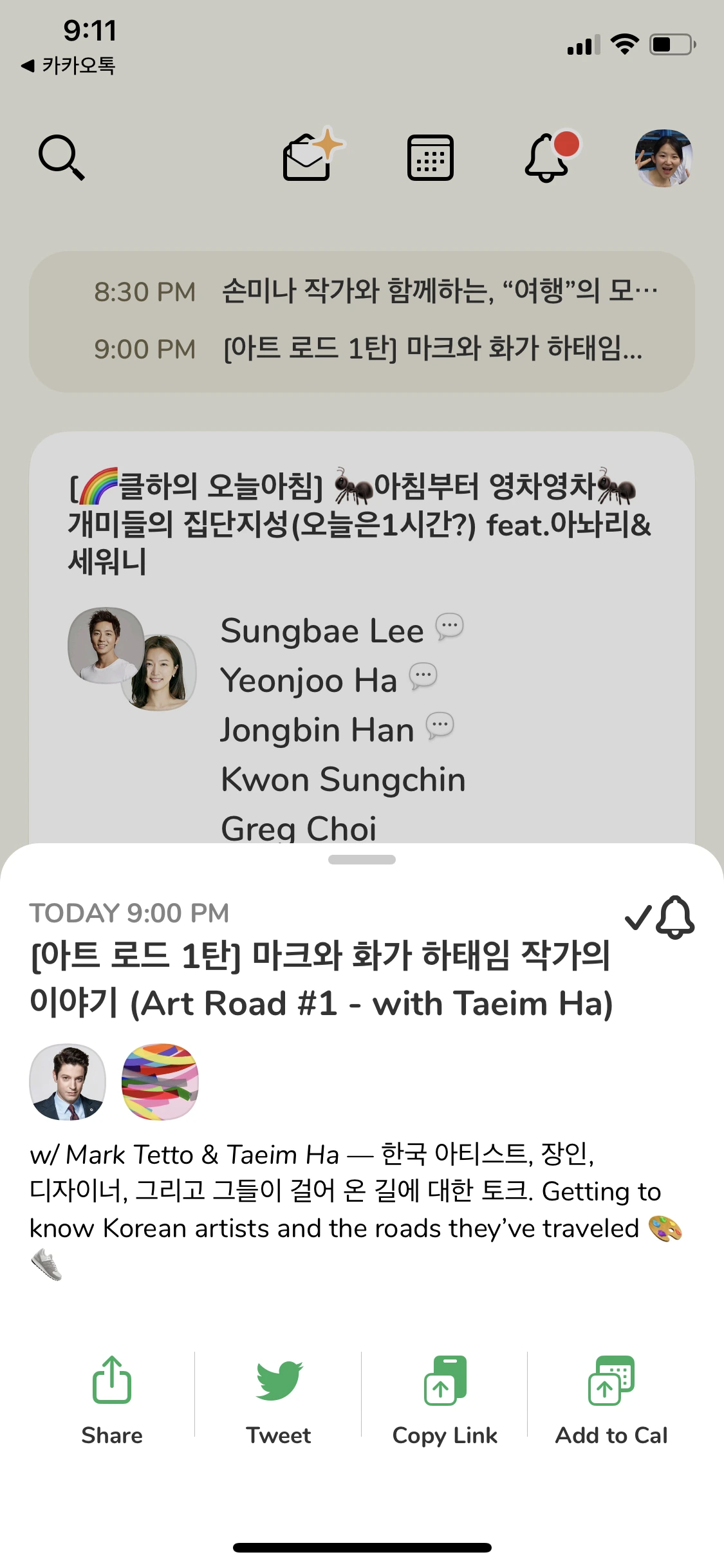The image size is (724, 1568).
Task: Open the search magnifier icon
Action: click(61, 158)
